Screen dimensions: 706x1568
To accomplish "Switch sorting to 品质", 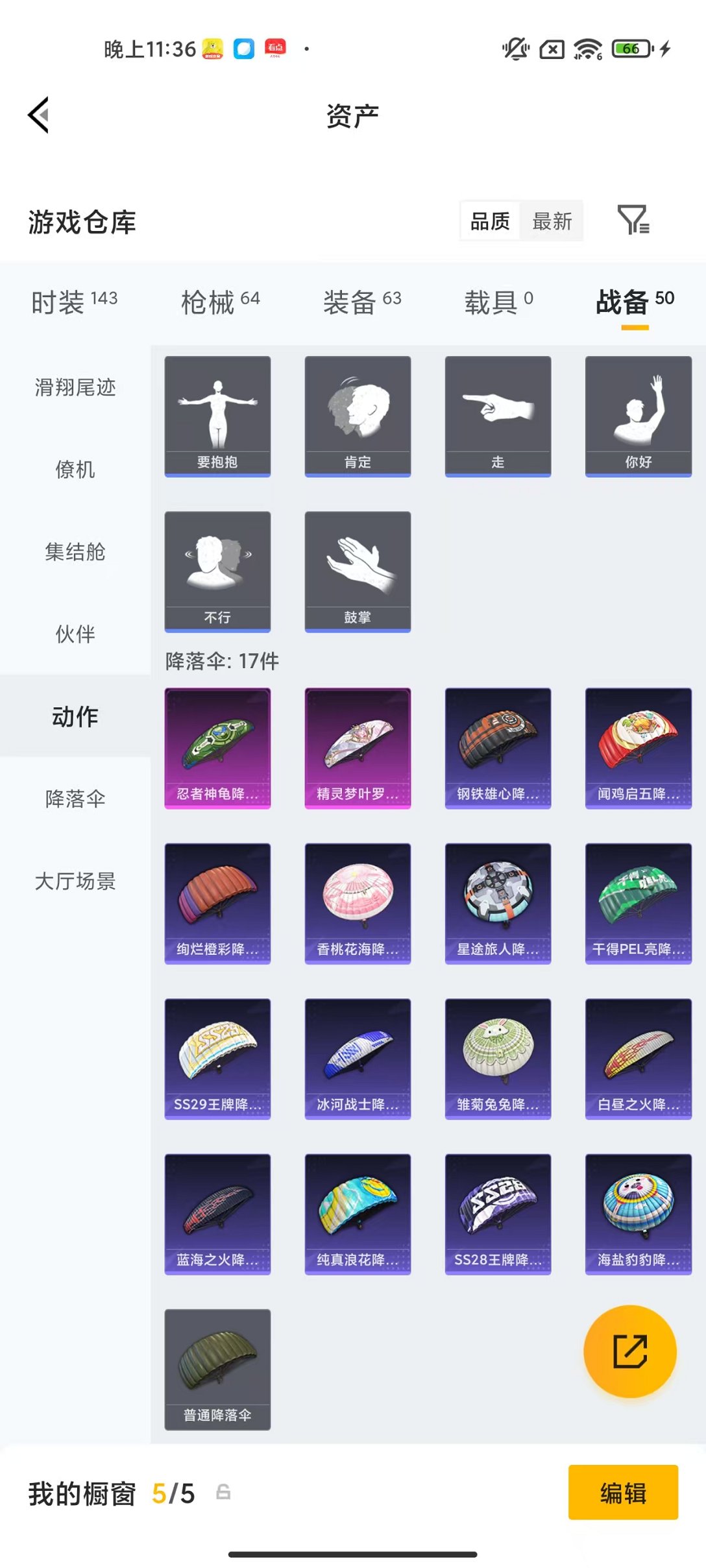I will 489,221.
